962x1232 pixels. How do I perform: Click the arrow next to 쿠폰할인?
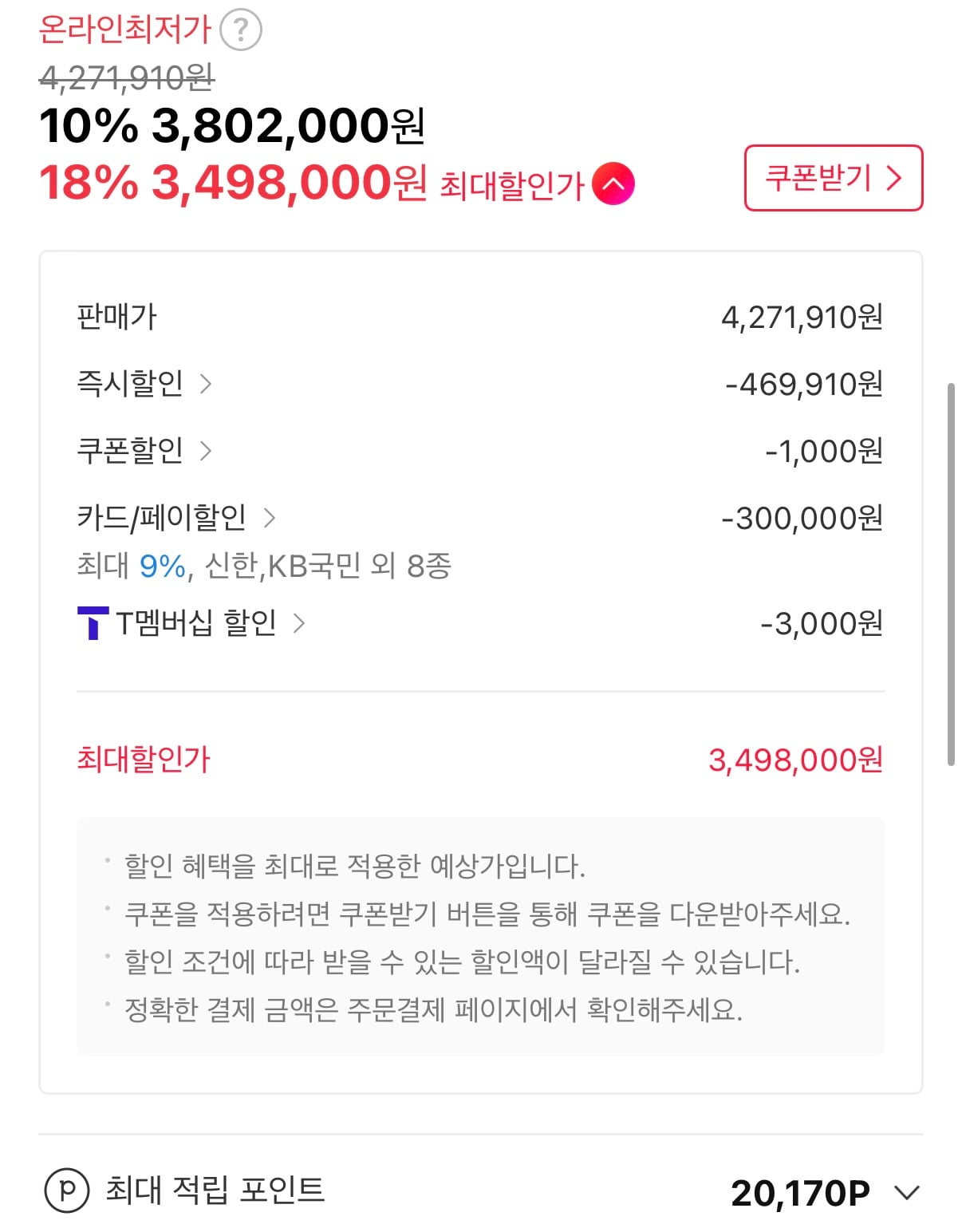[x=210, y=450]
